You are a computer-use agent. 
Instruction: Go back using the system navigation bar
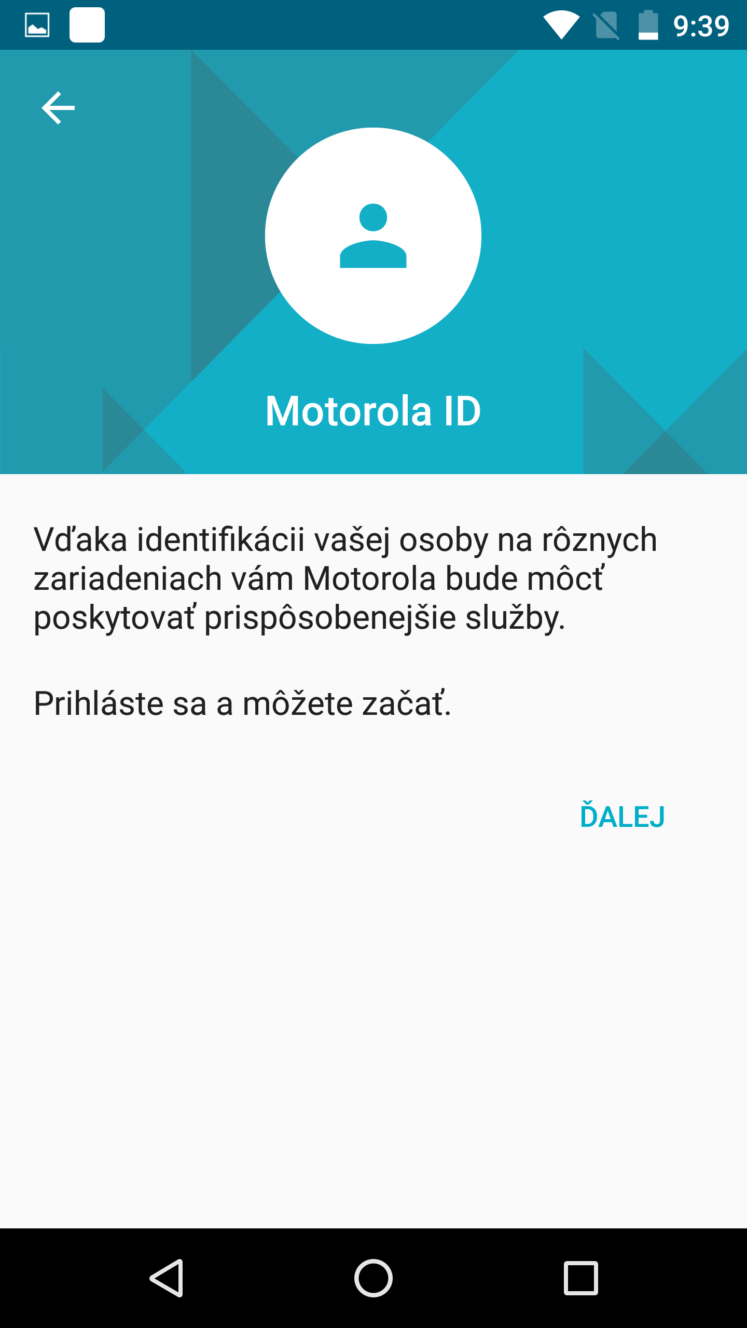166,1278
